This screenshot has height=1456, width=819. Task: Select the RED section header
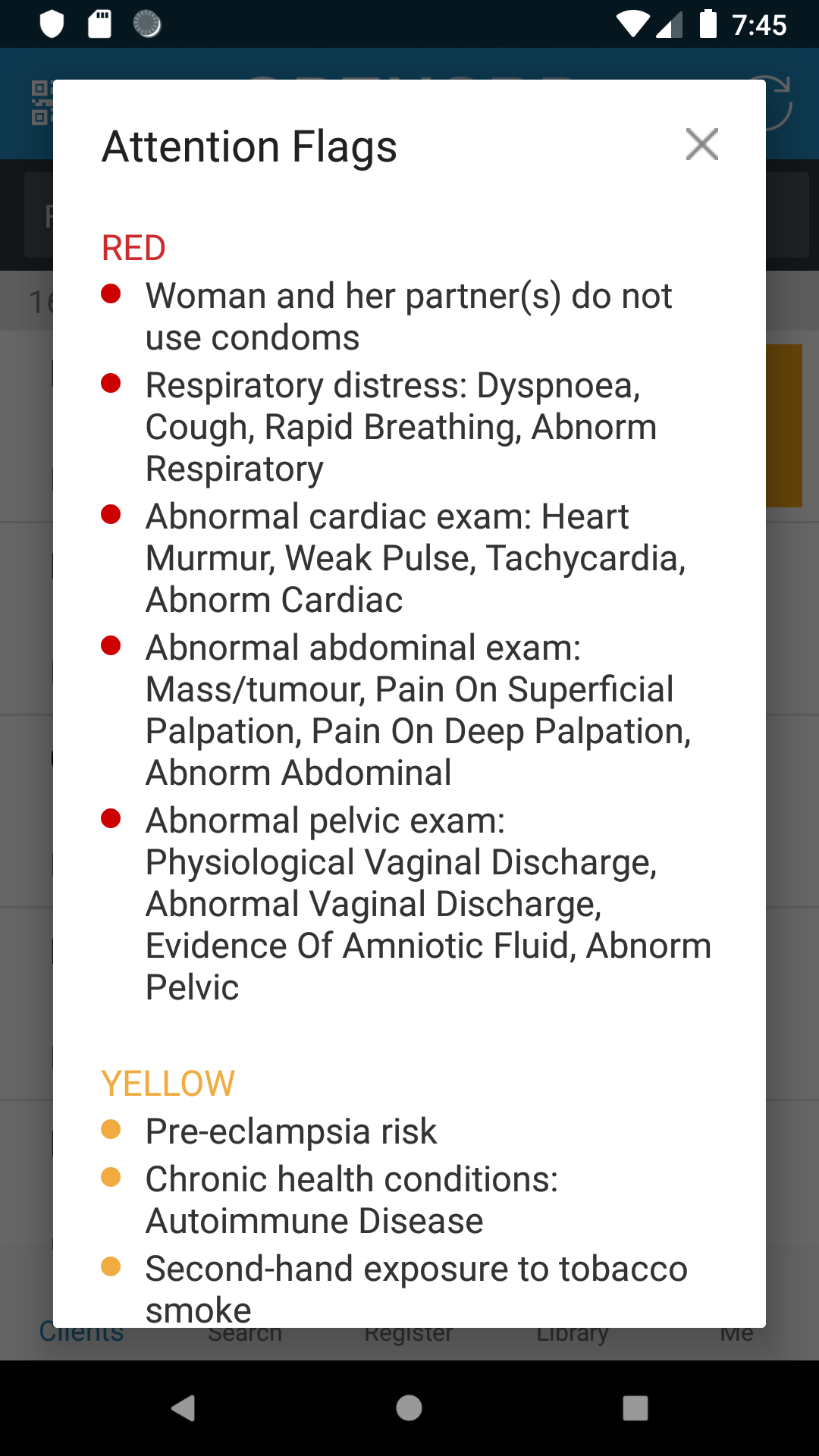coord(133,247)
